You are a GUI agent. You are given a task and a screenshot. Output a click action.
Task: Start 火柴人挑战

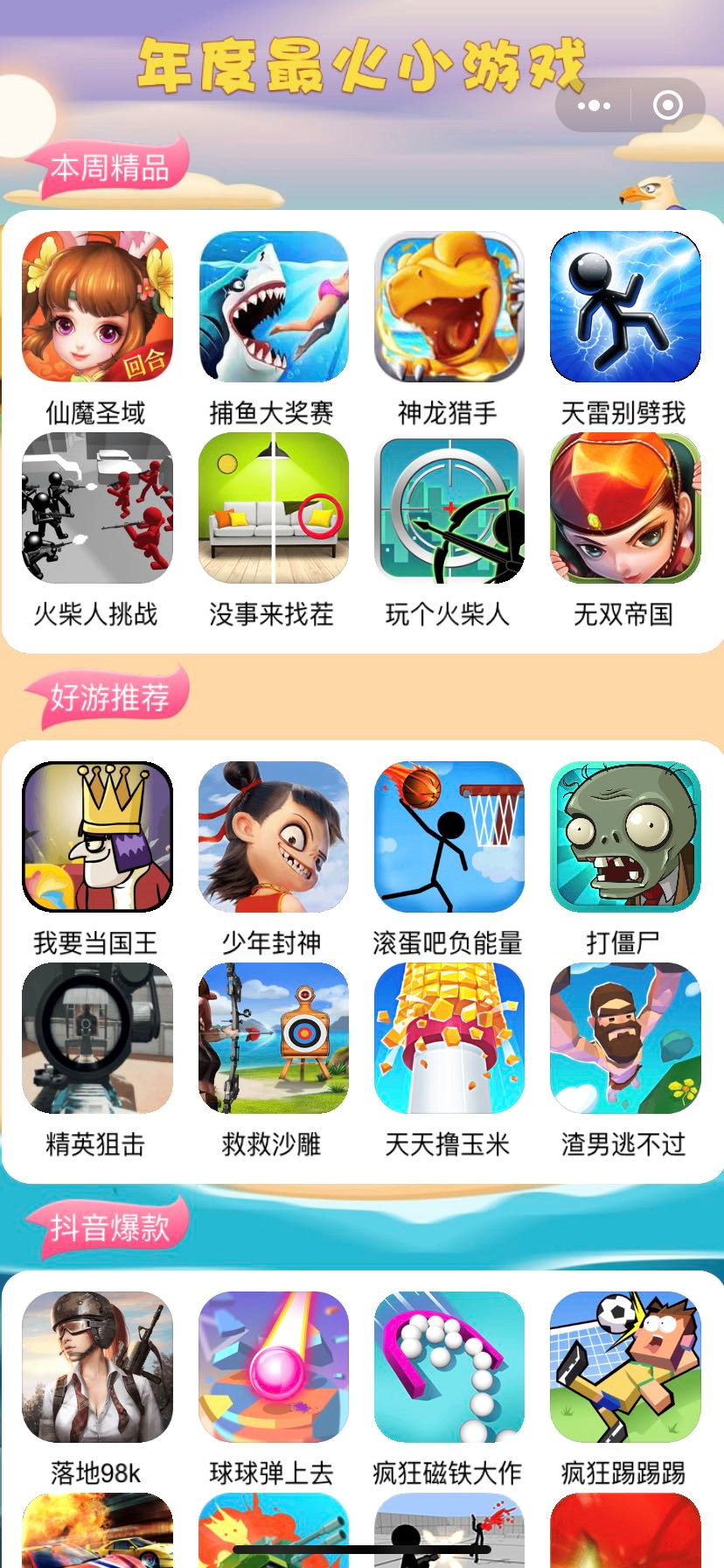97,508
